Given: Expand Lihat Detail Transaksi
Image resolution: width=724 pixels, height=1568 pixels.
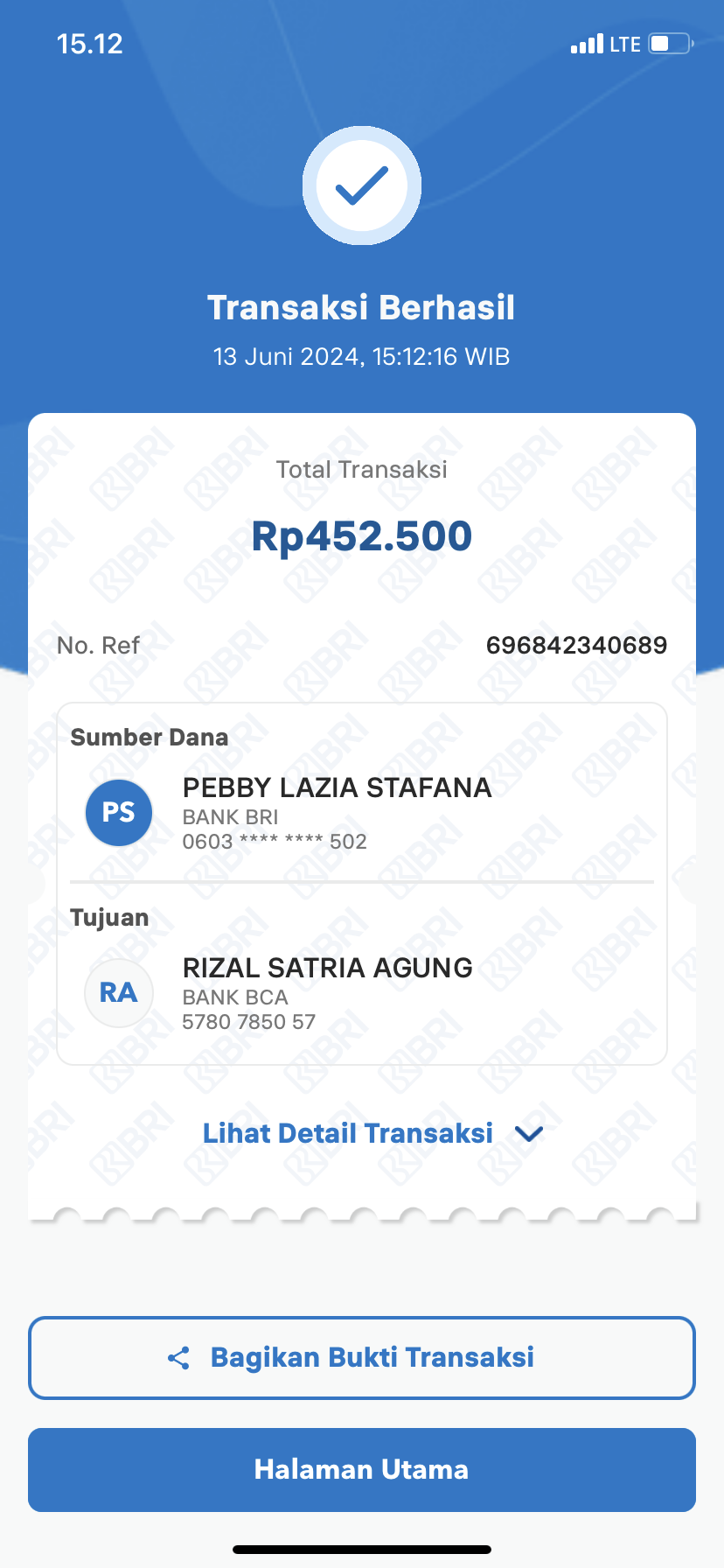Looking at the screenshot, I should [x=372, y=1133].
